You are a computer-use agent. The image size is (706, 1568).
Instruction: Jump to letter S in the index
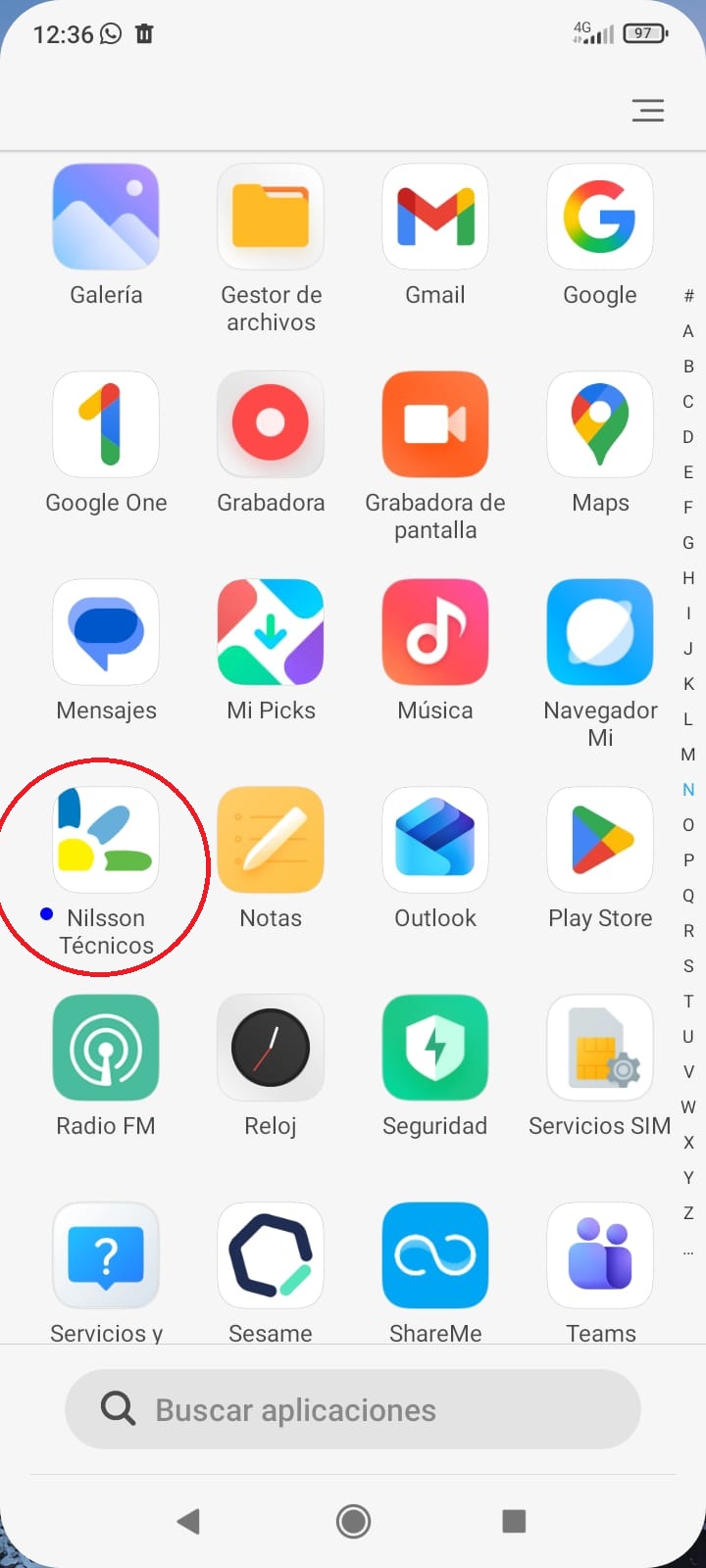point(688,966)
